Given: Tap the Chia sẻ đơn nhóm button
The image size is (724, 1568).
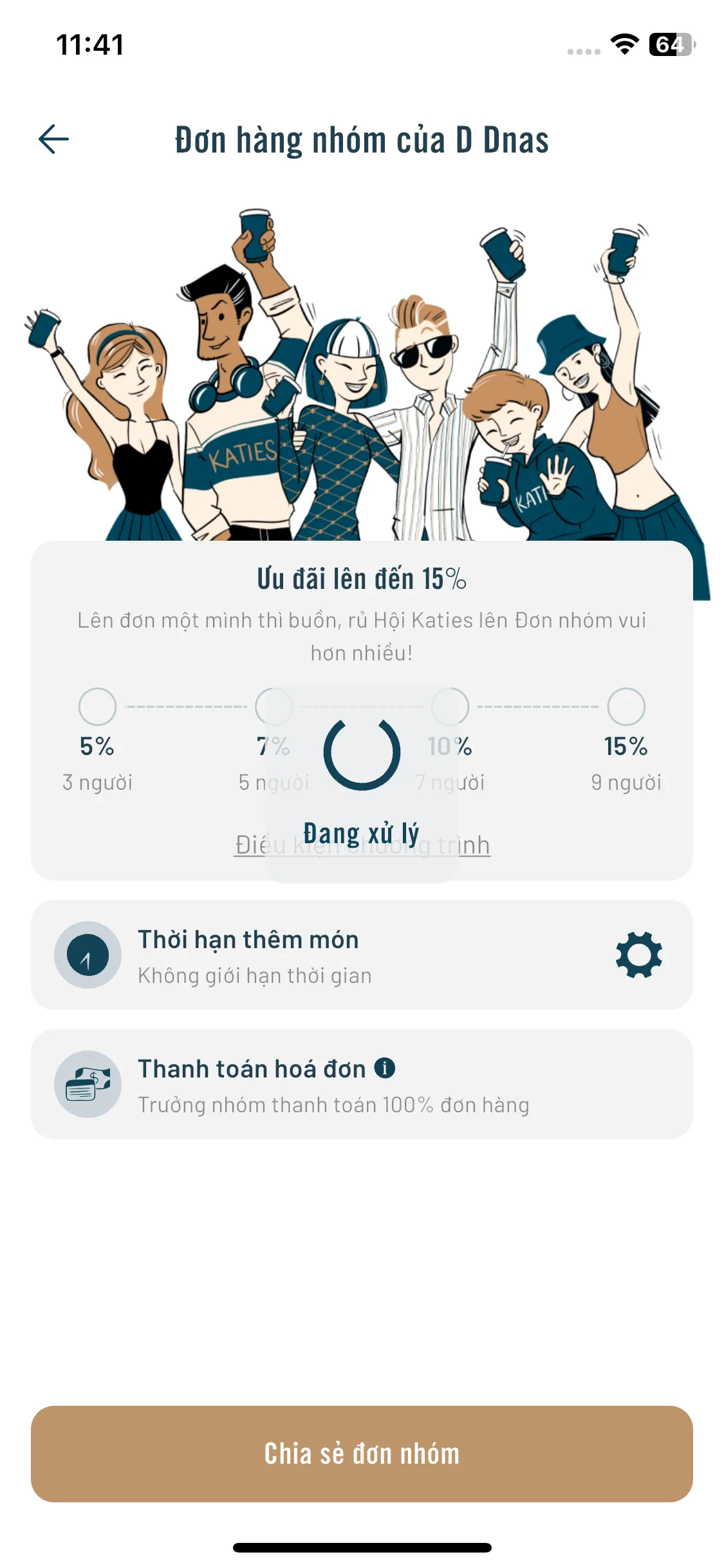Looking at the screenshot, I should click(x=362, y=1453).
